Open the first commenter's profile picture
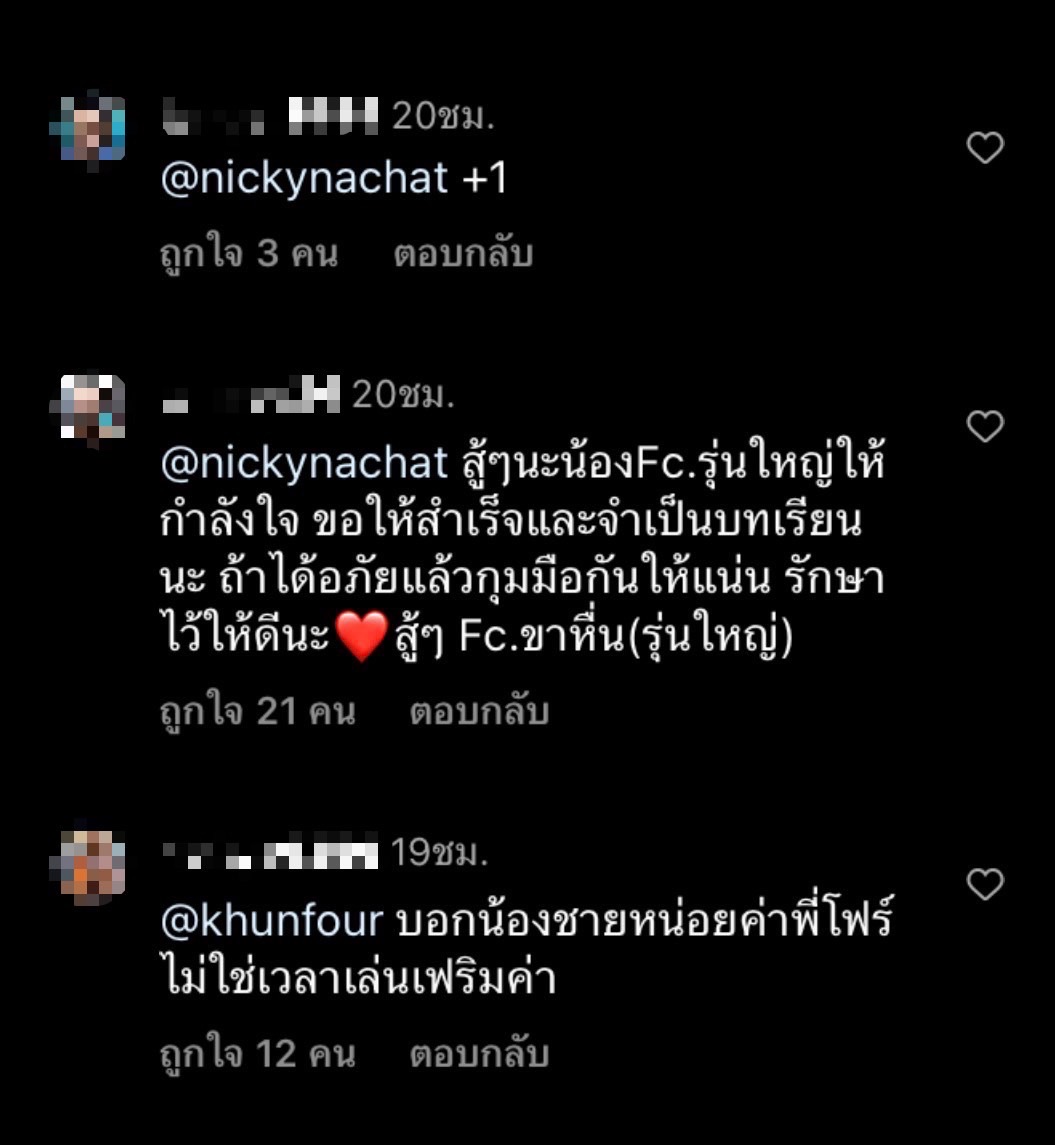Screen dimensions: 1055x1145 point(89,129)
